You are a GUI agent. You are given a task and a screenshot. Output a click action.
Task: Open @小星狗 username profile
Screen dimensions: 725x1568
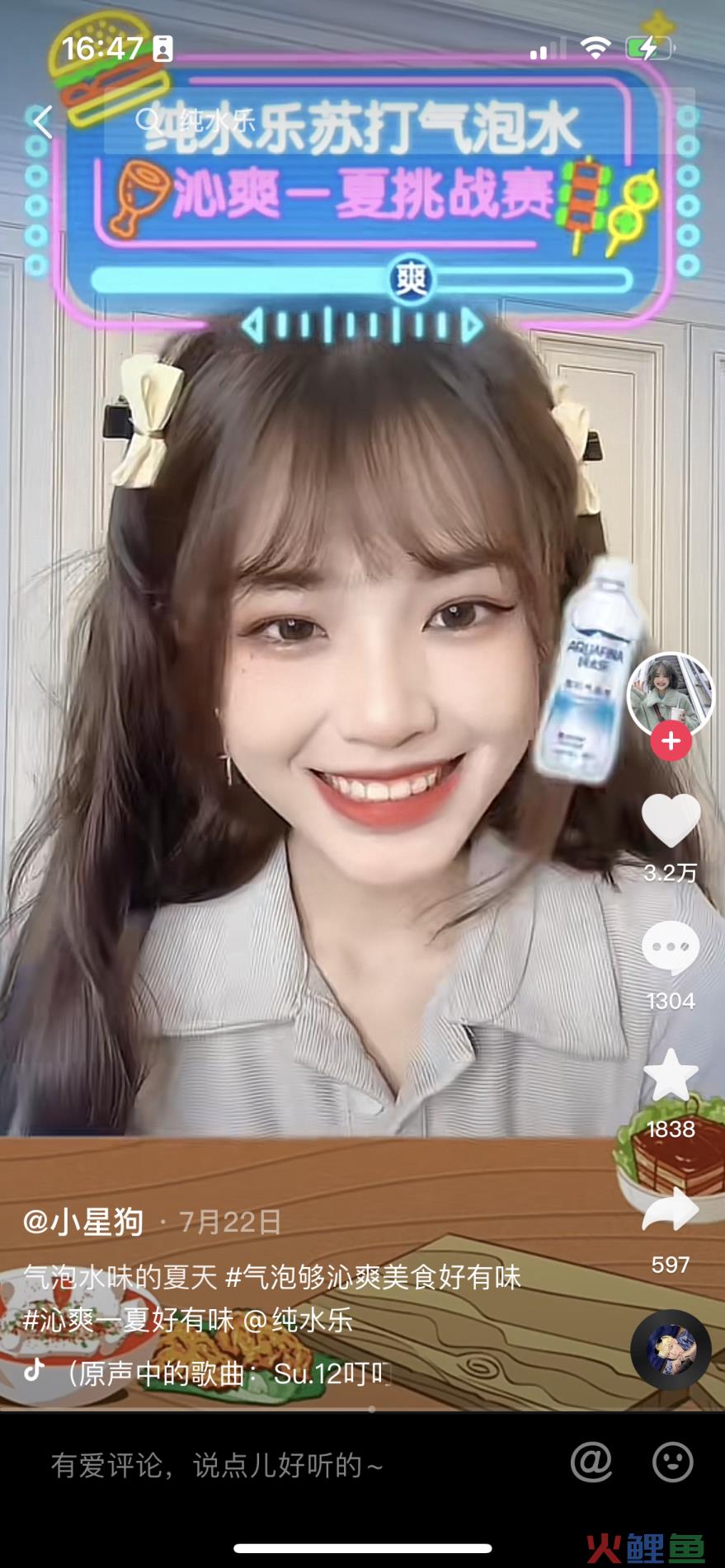[84, 1221]
